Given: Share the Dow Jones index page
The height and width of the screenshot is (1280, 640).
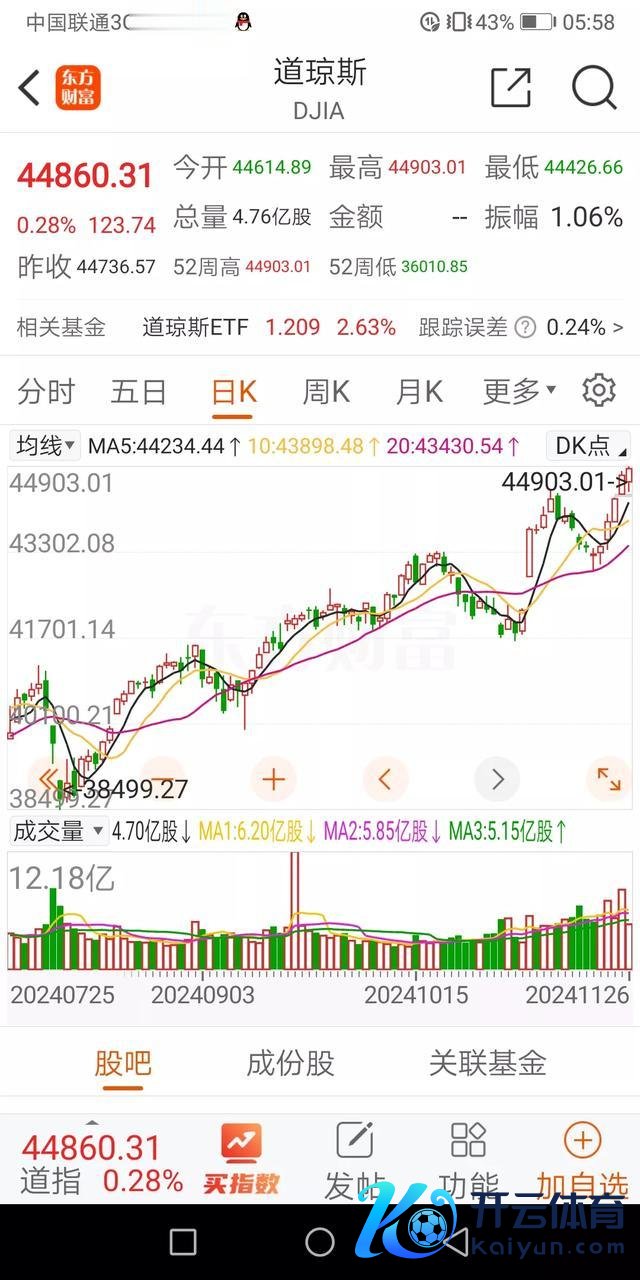Looking at the screenshot, I should tap(510, 88).
